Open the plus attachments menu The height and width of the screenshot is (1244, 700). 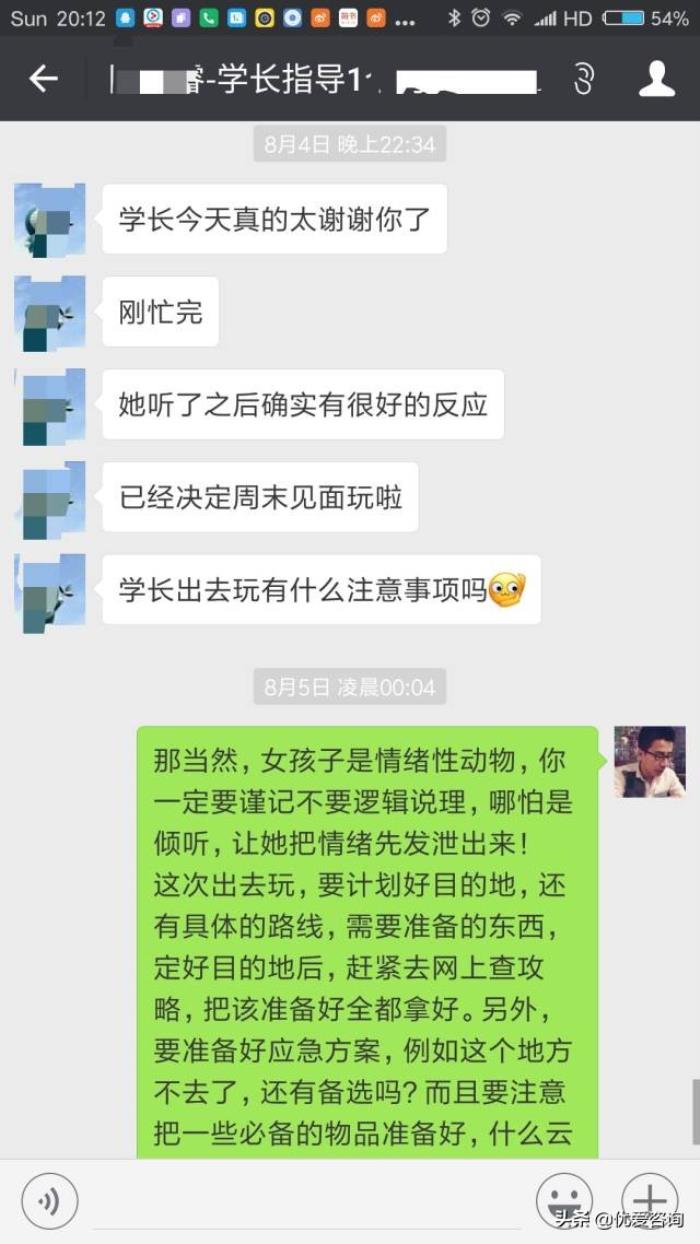(x=649, y=1201)
